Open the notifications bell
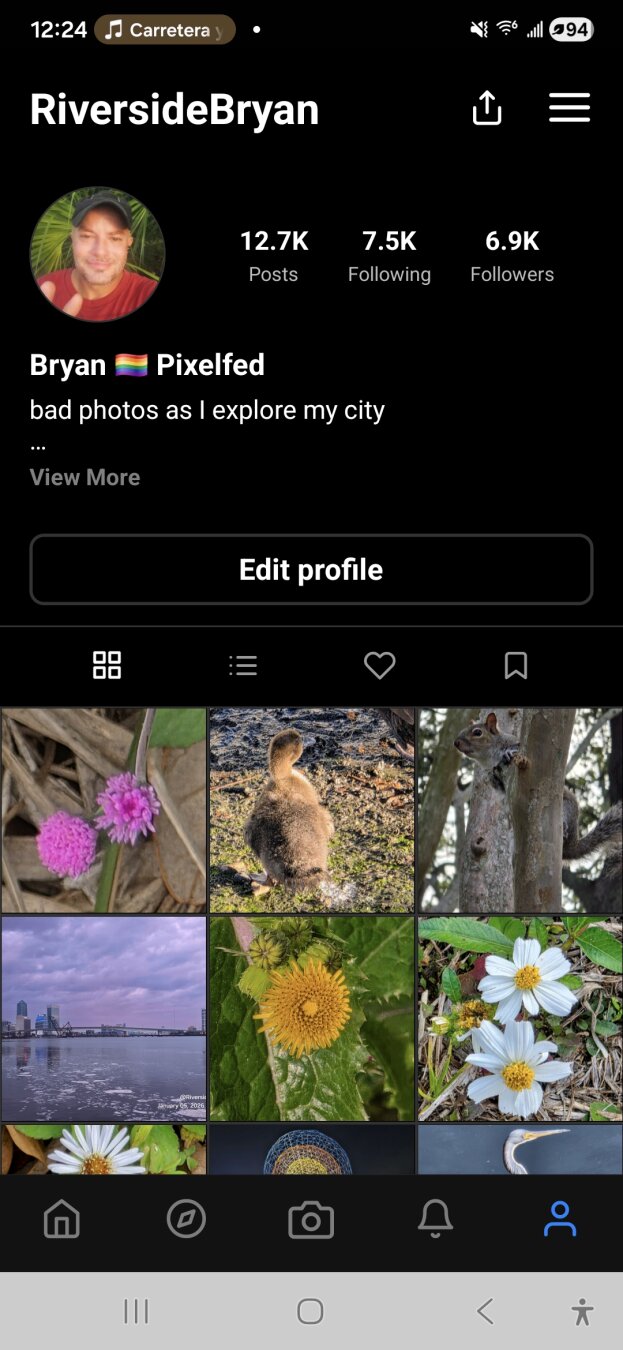The width and height of the screenshot is (623, 1350). coord(435,1219)
